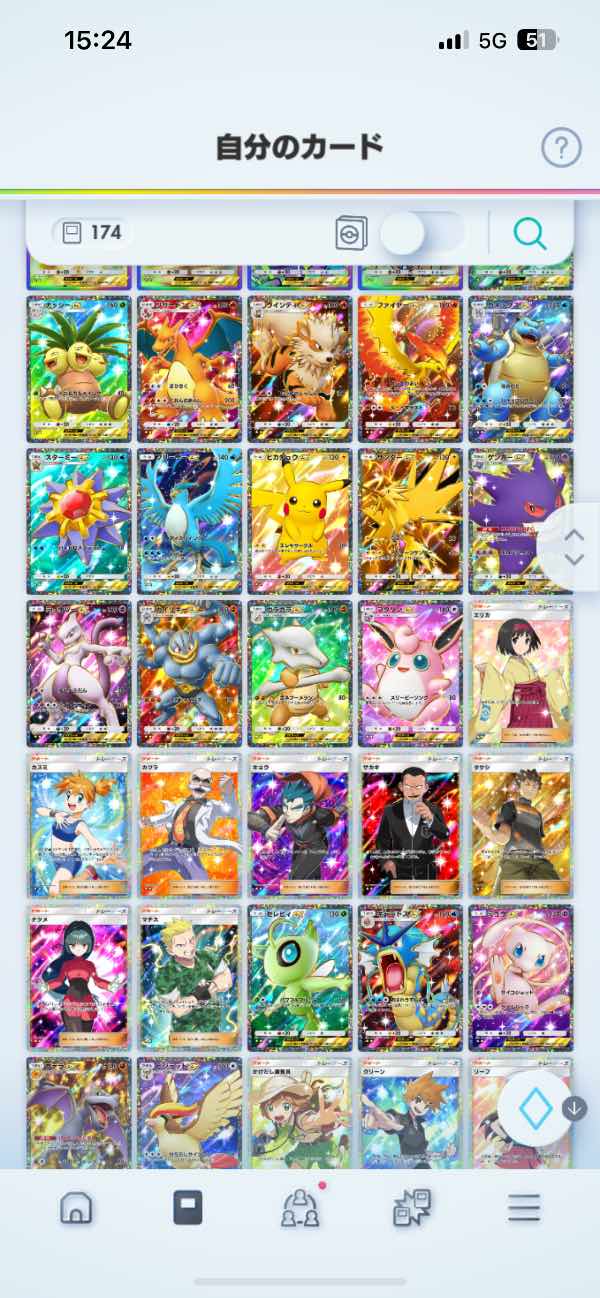Screen dimensions: 600x1298
Task: Open the battle tab
Action: pyautogui.click(x=412, y=1208)
